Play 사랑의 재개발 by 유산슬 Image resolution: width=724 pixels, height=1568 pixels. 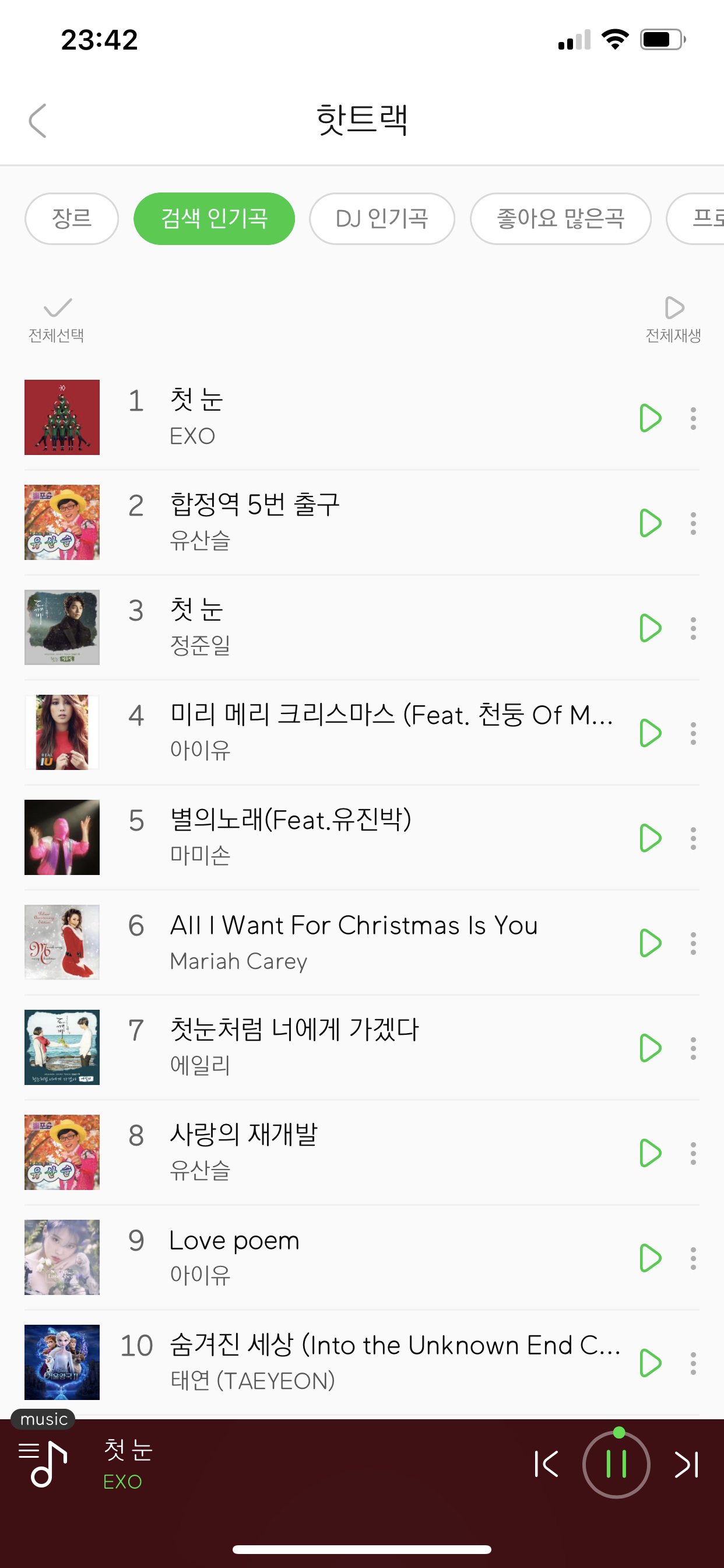coord(650,1153)
